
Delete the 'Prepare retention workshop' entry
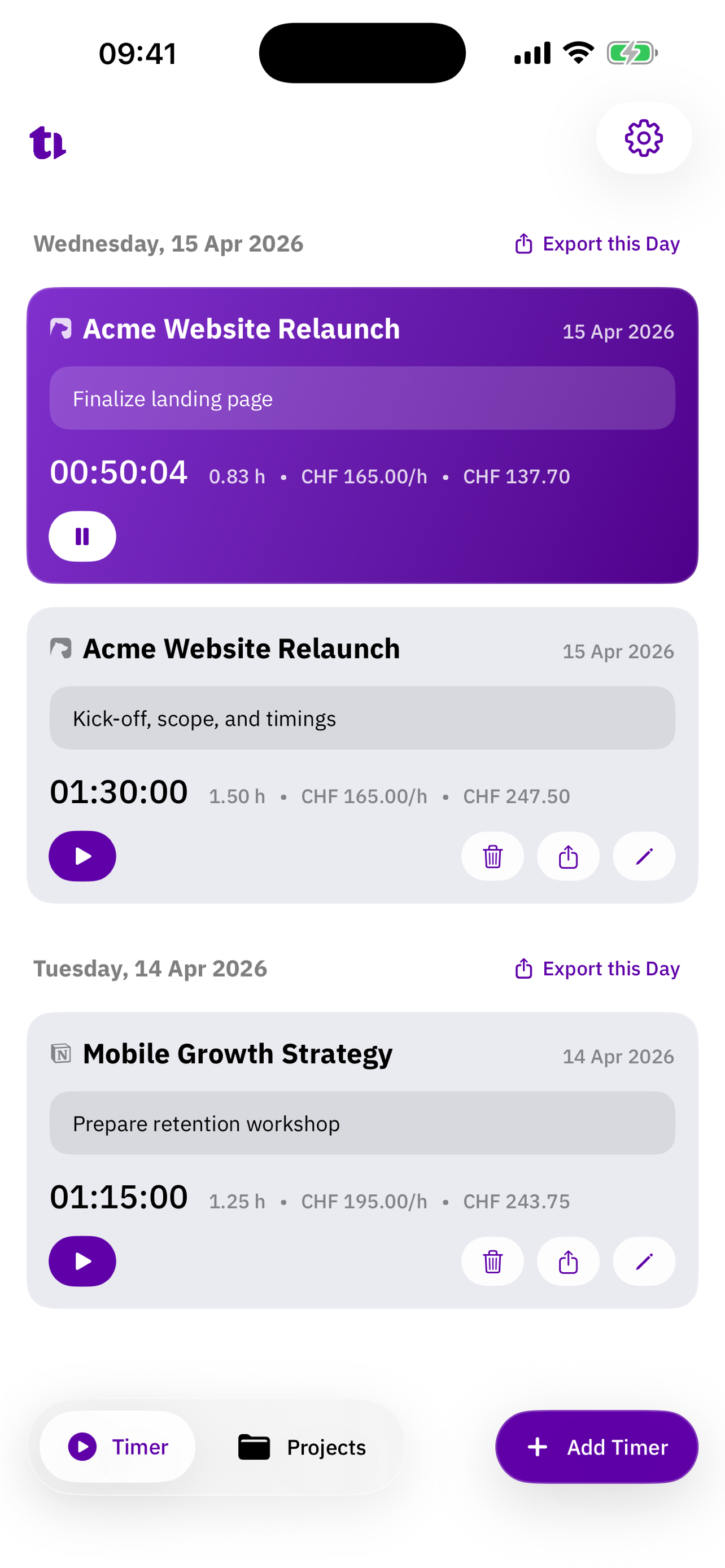pyautogui.click(x=492, y=1261)
